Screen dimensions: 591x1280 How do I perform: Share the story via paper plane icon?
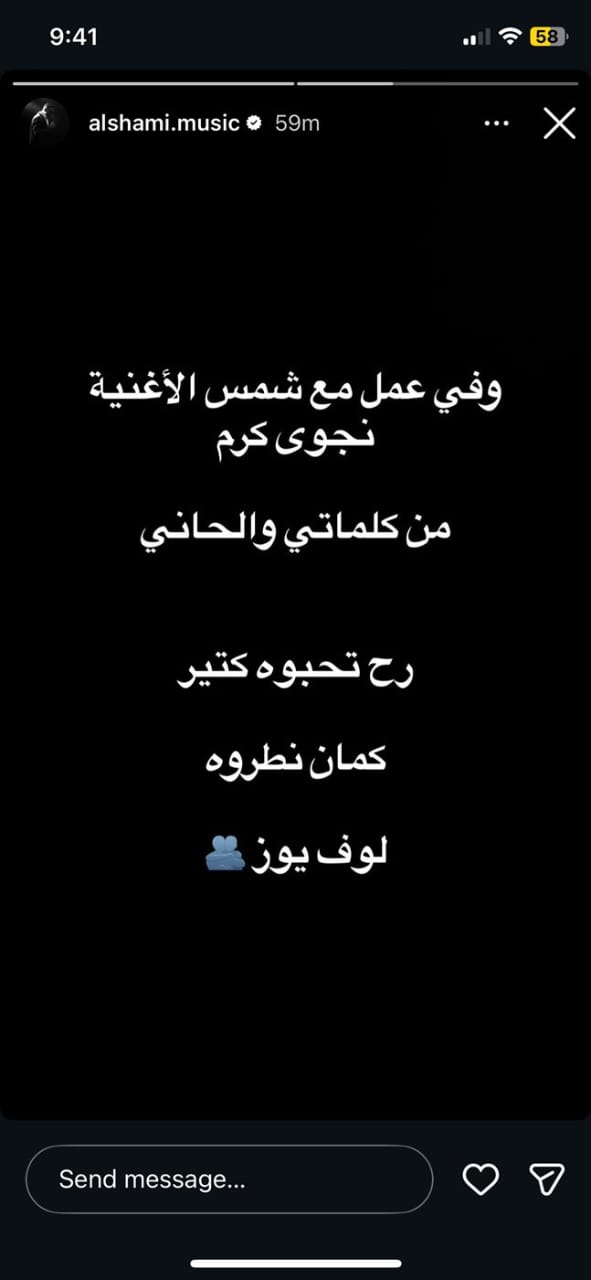click(546, 1179)
